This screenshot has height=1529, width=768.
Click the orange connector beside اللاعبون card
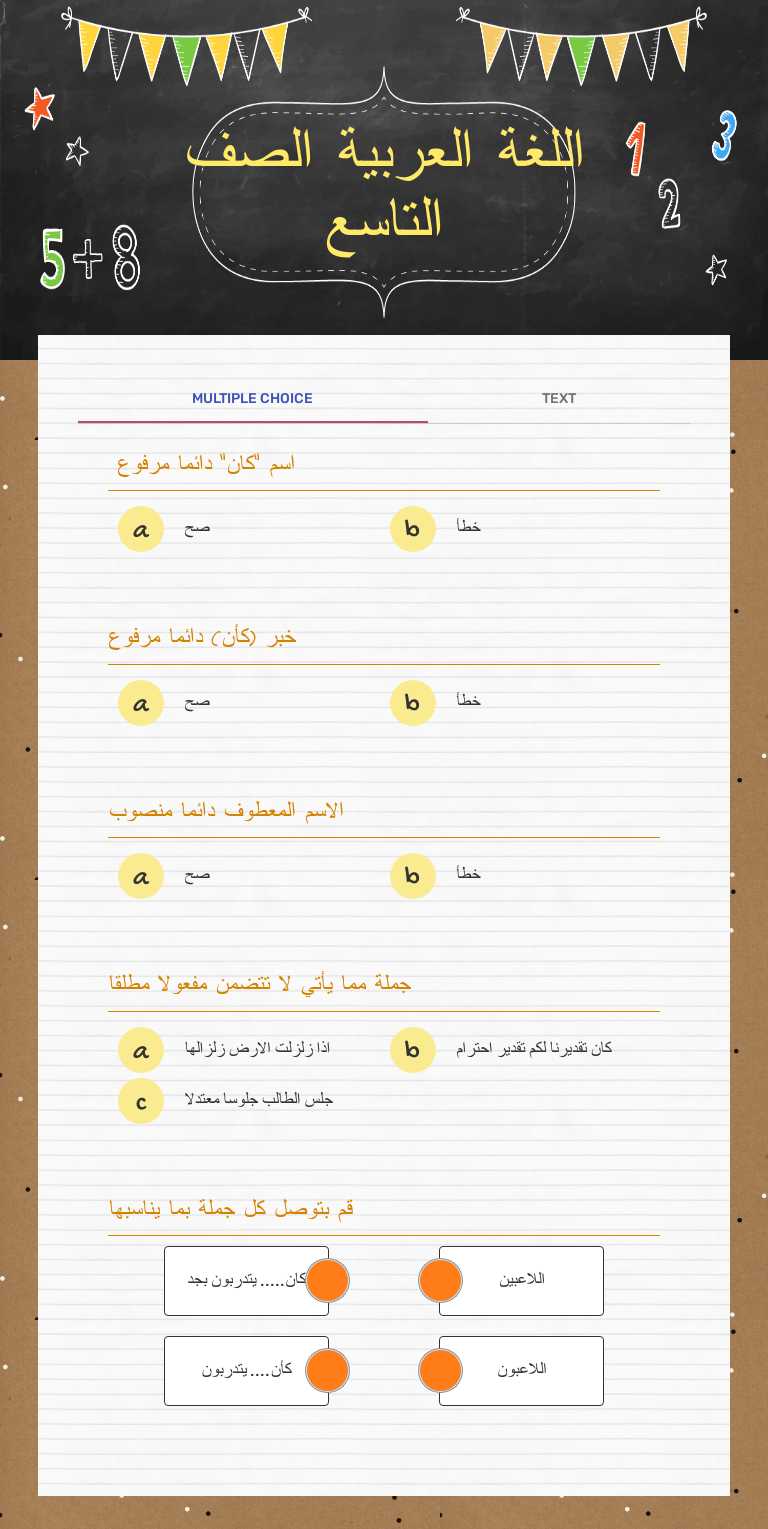(x=441, y=1370)
